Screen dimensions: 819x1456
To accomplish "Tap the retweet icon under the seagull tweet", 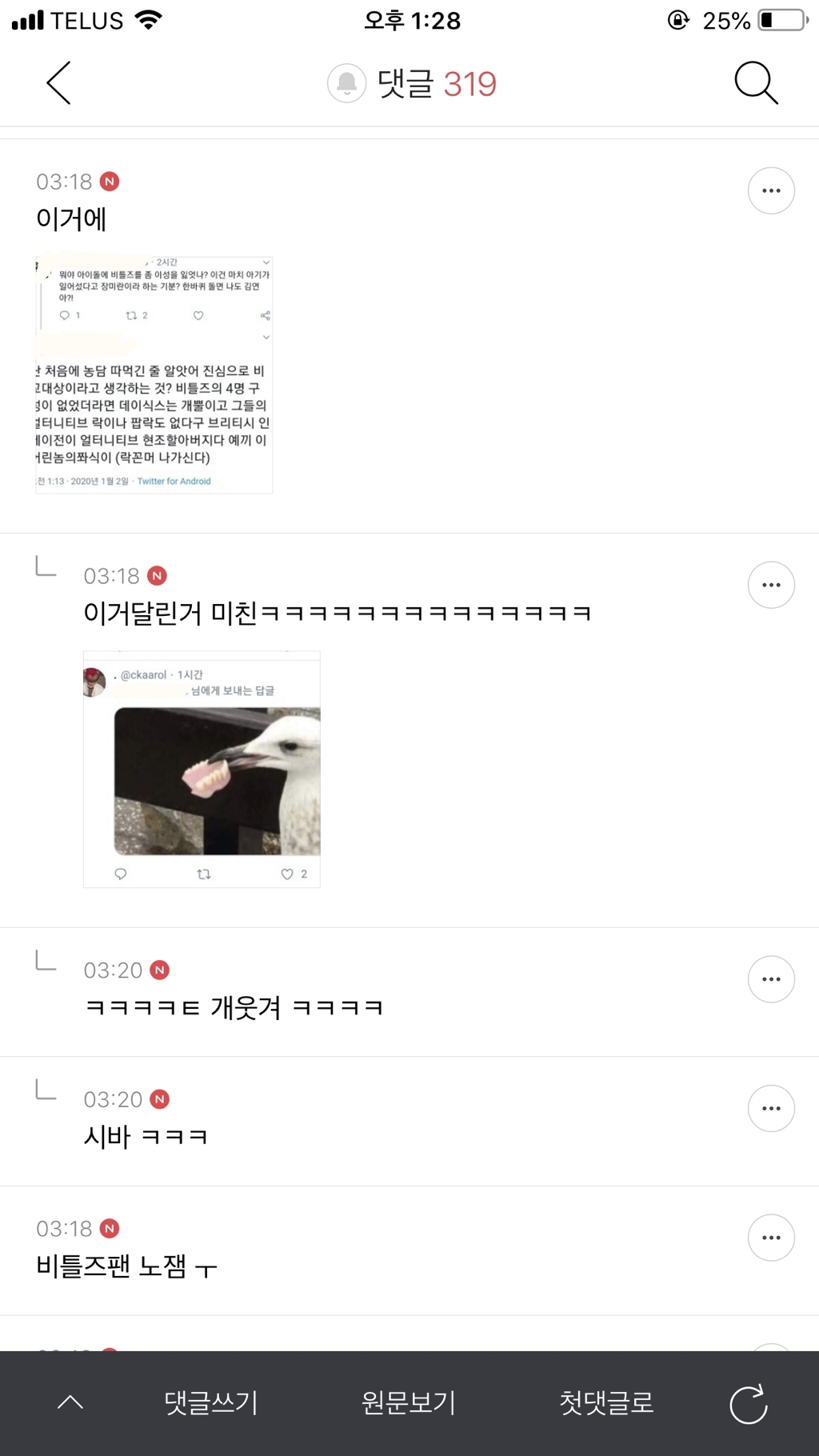I will pyautogui.click(x=202, y=874).
